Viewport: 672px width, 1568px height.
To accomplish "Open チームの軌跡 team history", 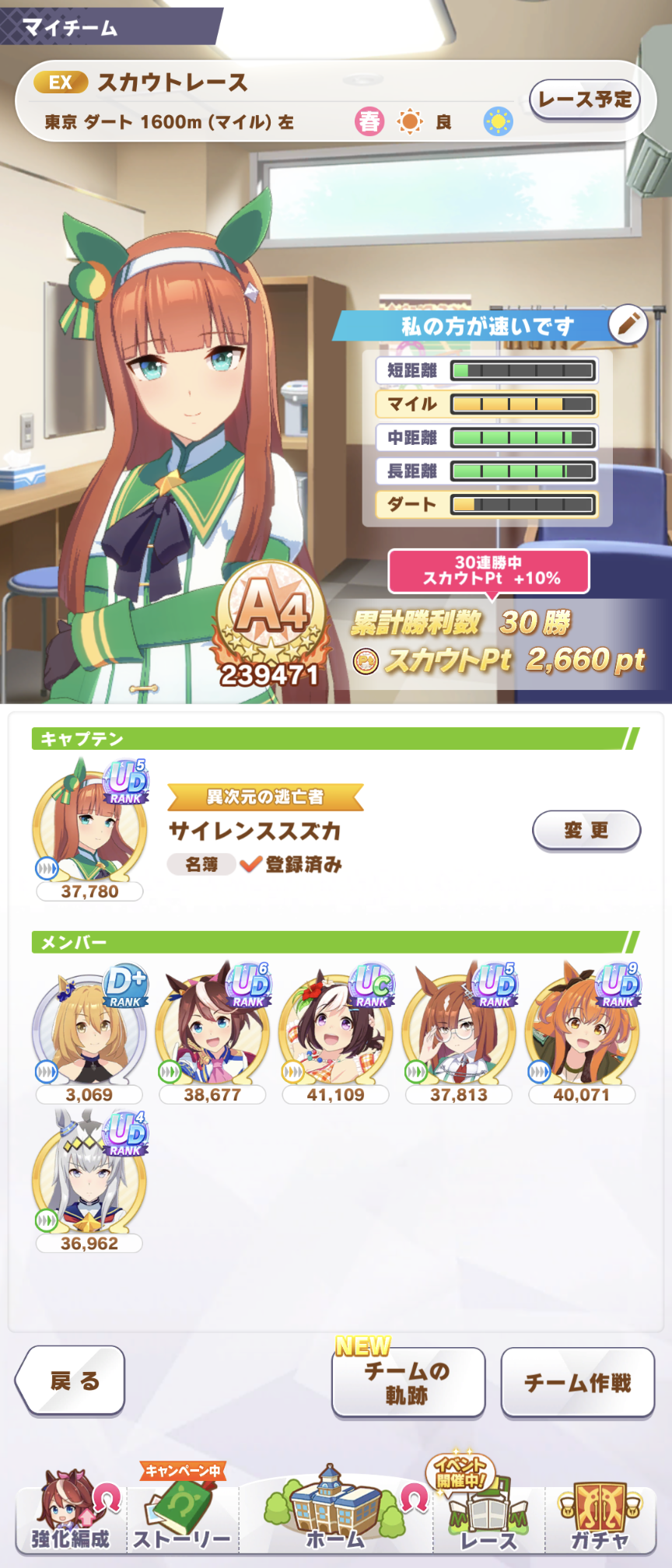I will pyautogui.click(x=408, y=1382).
